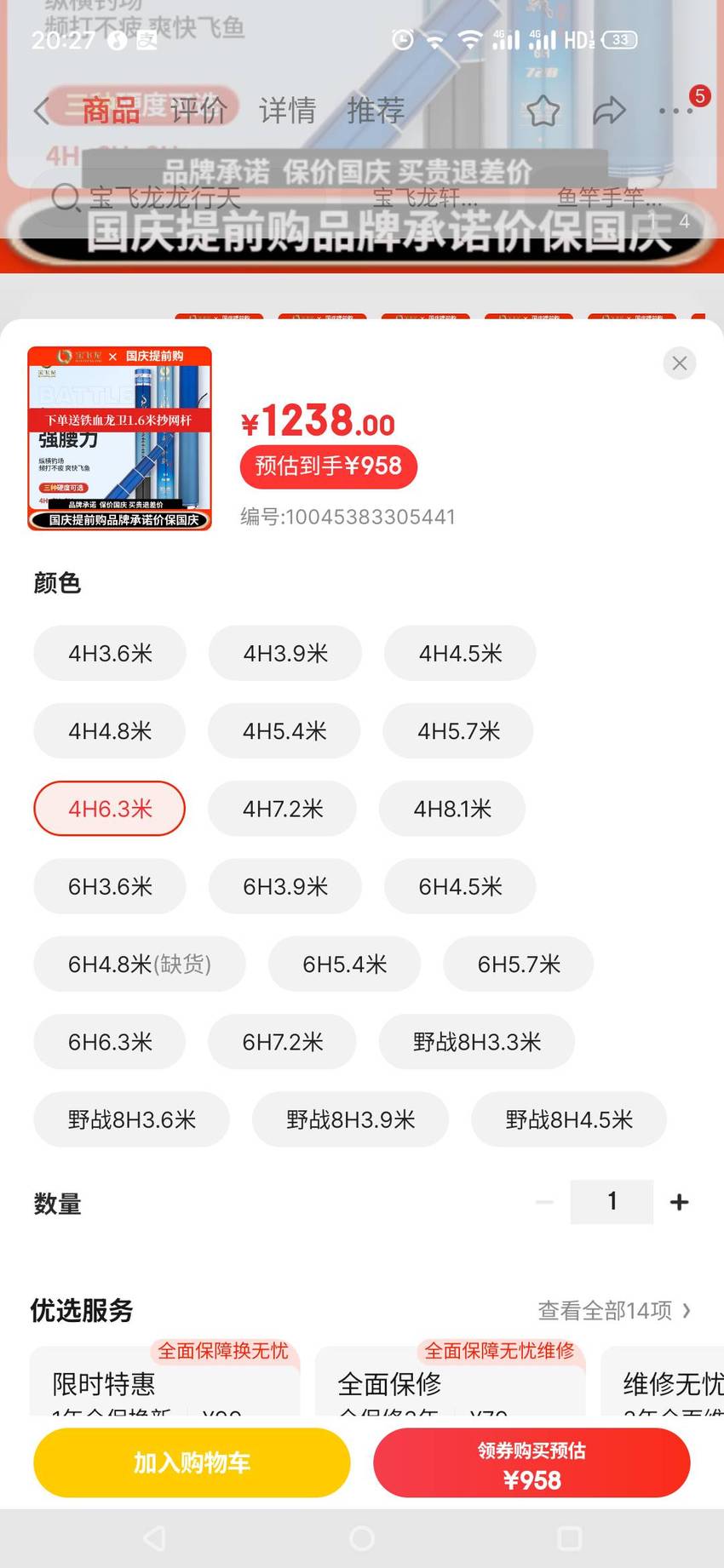Go back with the system back button

[x=154, y=1537]
